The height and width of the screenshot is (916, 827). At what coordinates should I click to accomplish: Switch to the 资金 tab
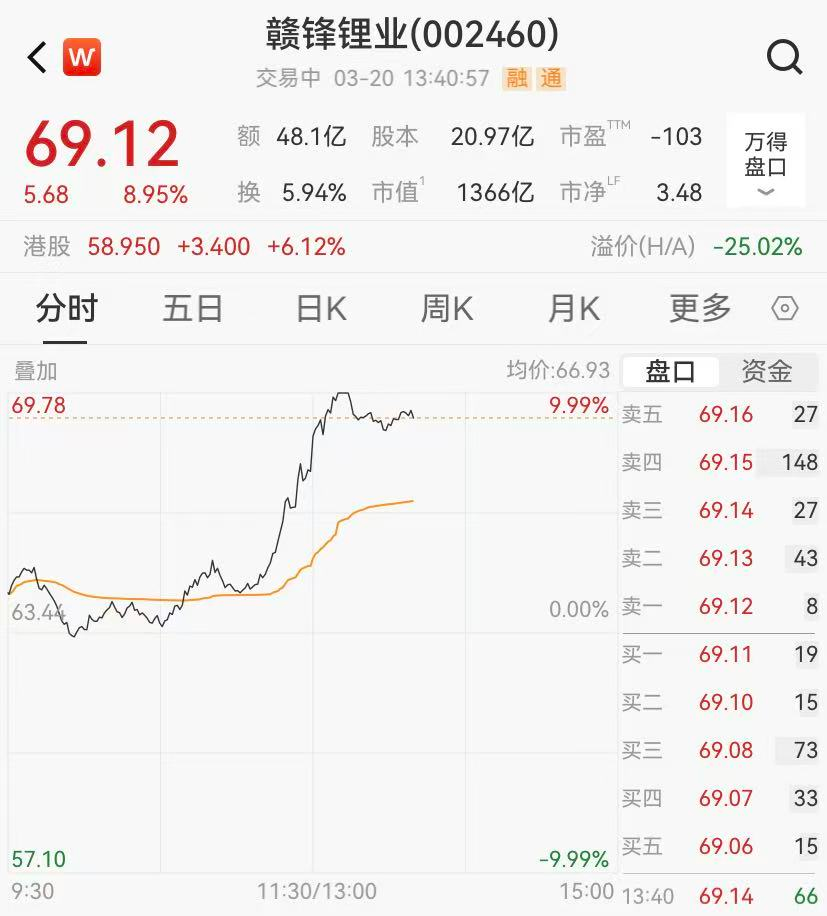766,372
